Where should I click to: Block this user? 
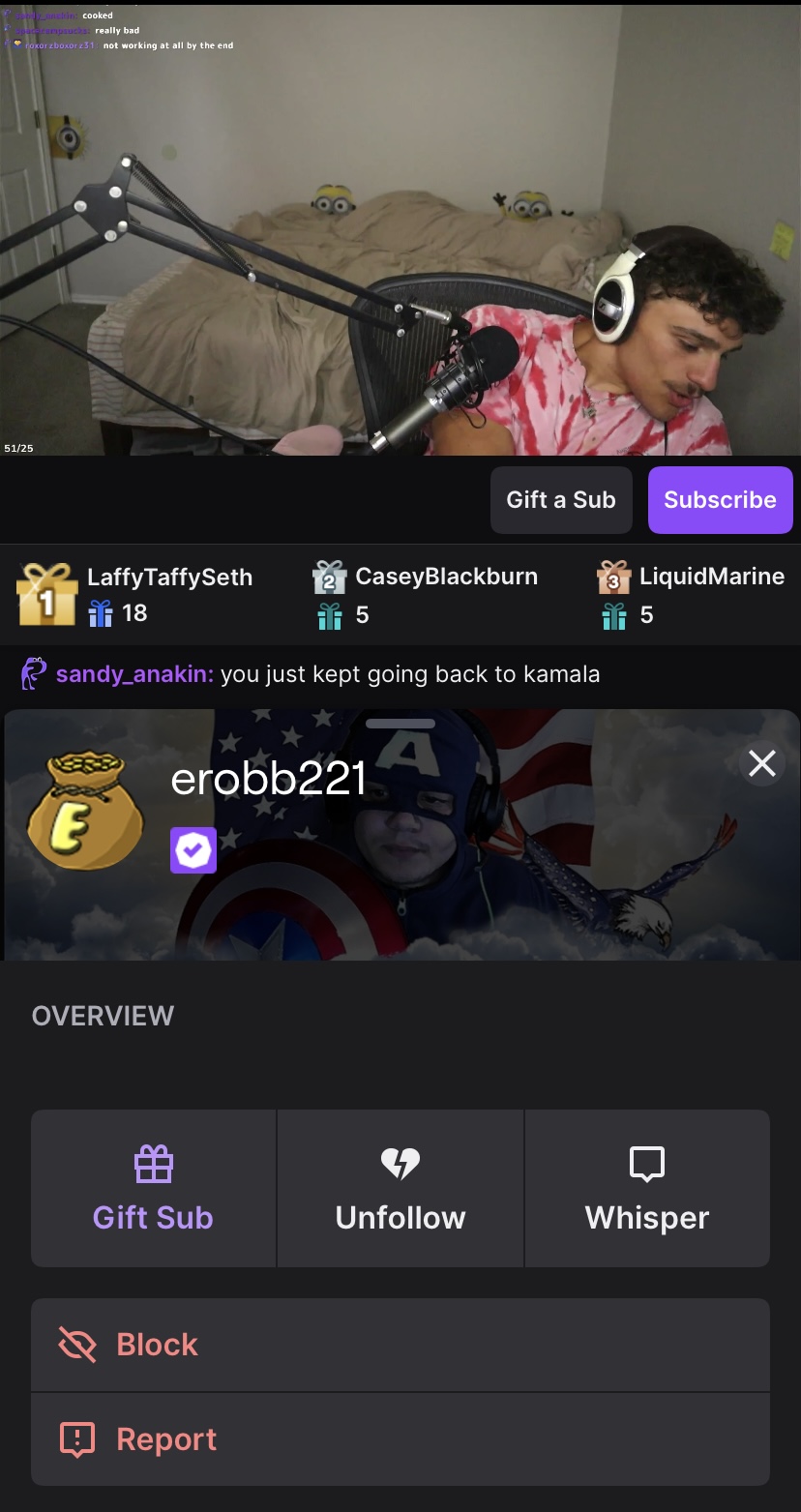point(400,1345)
